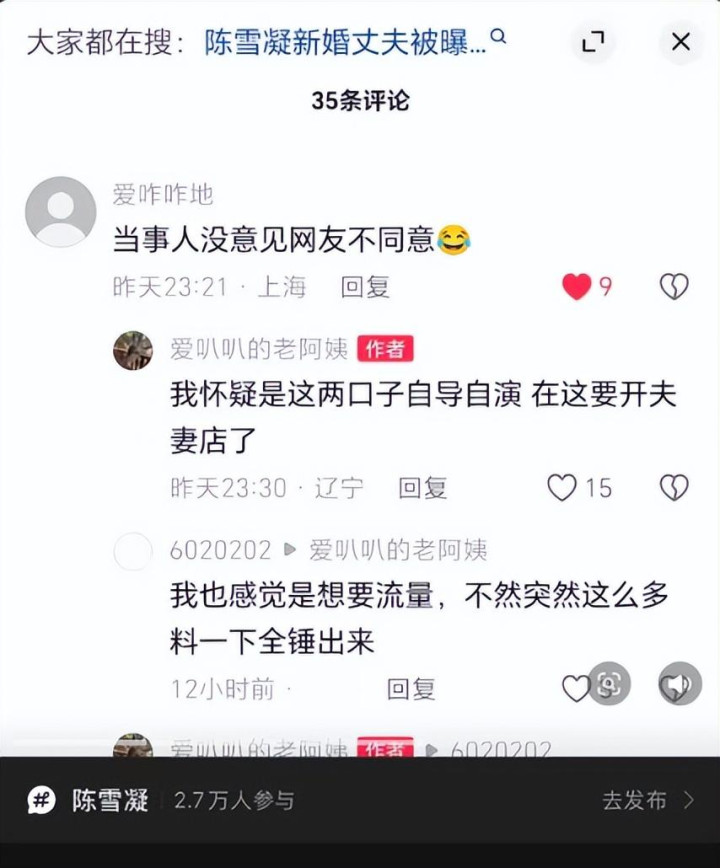720x868 pixels.
Task: Reply to 爱咋咋地's comment
Action: tap(364, 287)
